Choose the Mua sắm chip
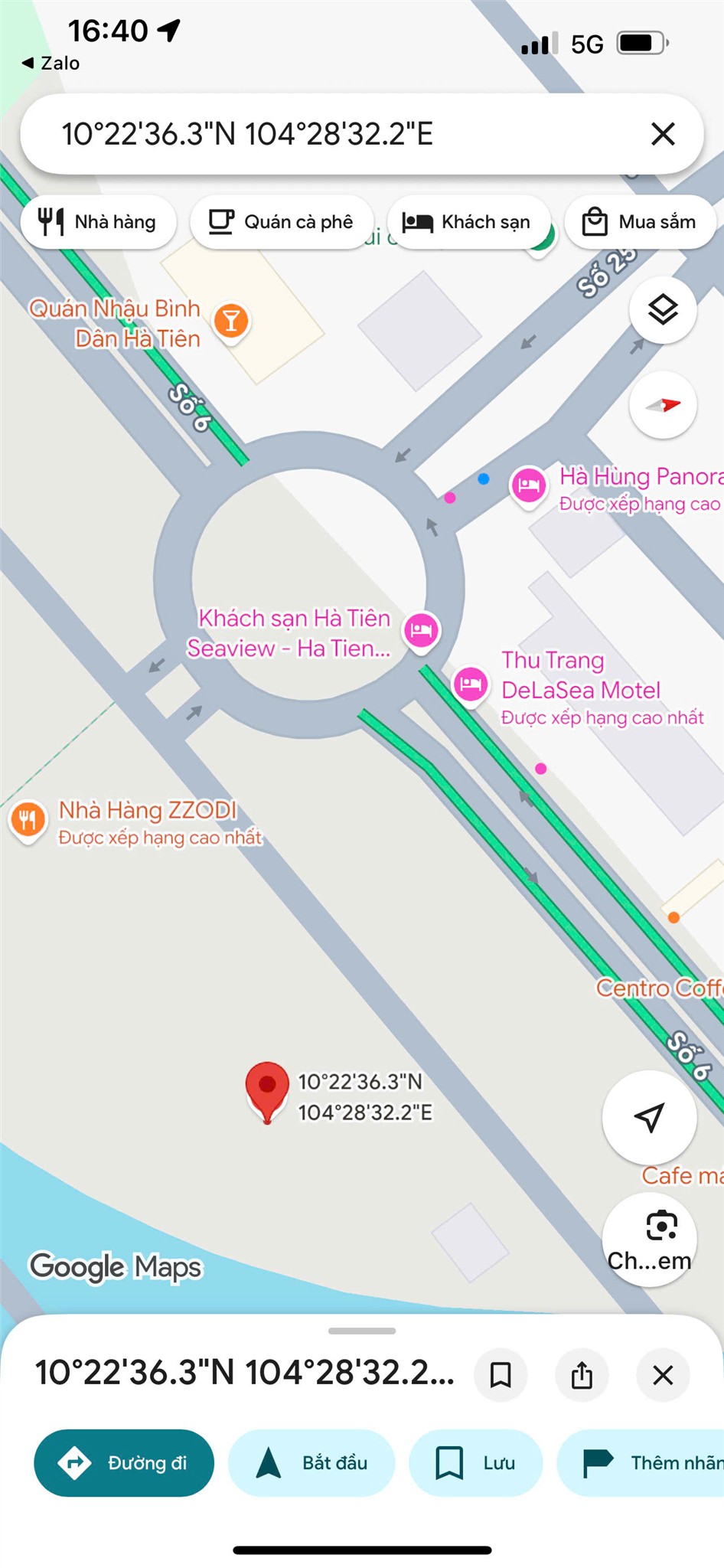Image resolution: width=724 pixels, height=1568 pixels. pyautogui.click(x=640, y=222)
